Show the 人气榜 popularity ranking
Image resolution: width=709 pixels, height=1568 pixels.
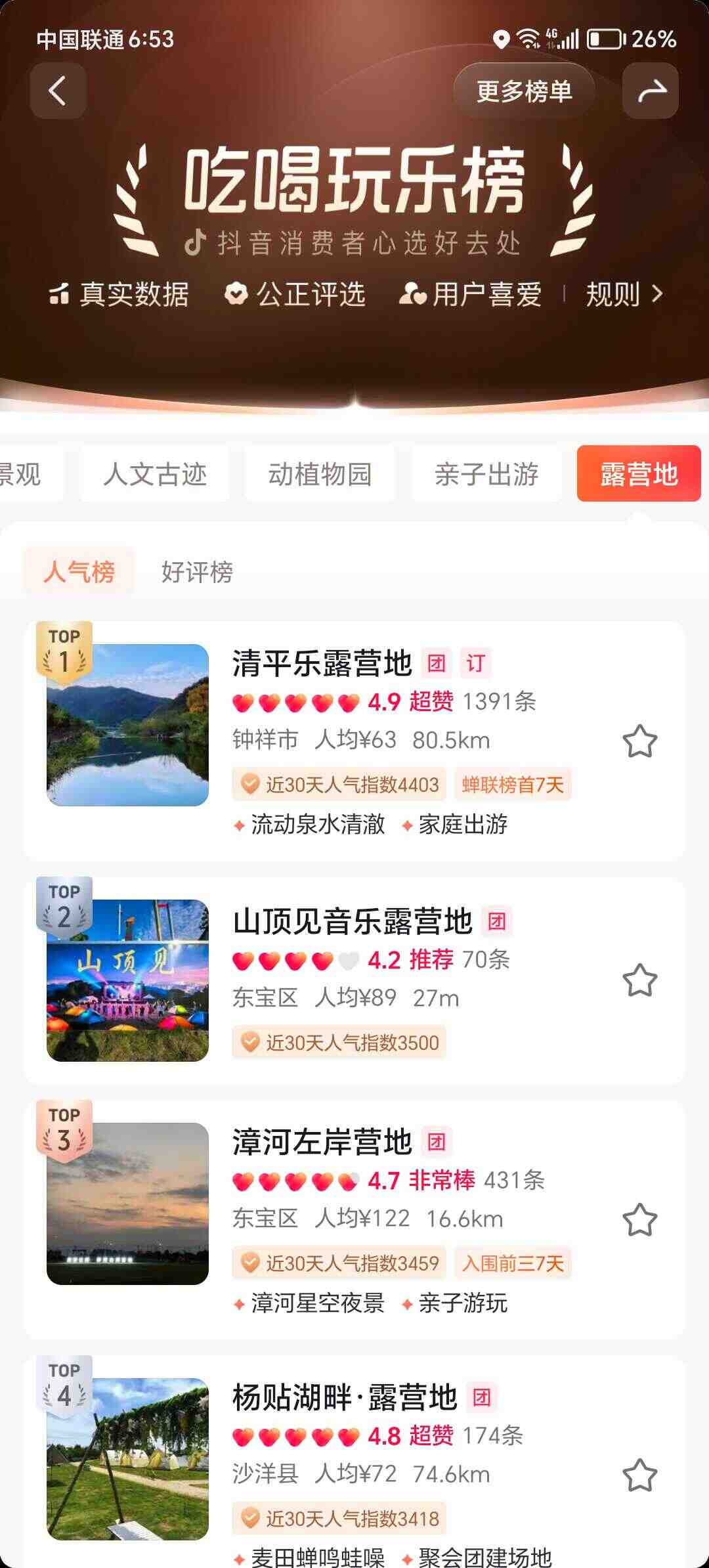coord(79,571)
